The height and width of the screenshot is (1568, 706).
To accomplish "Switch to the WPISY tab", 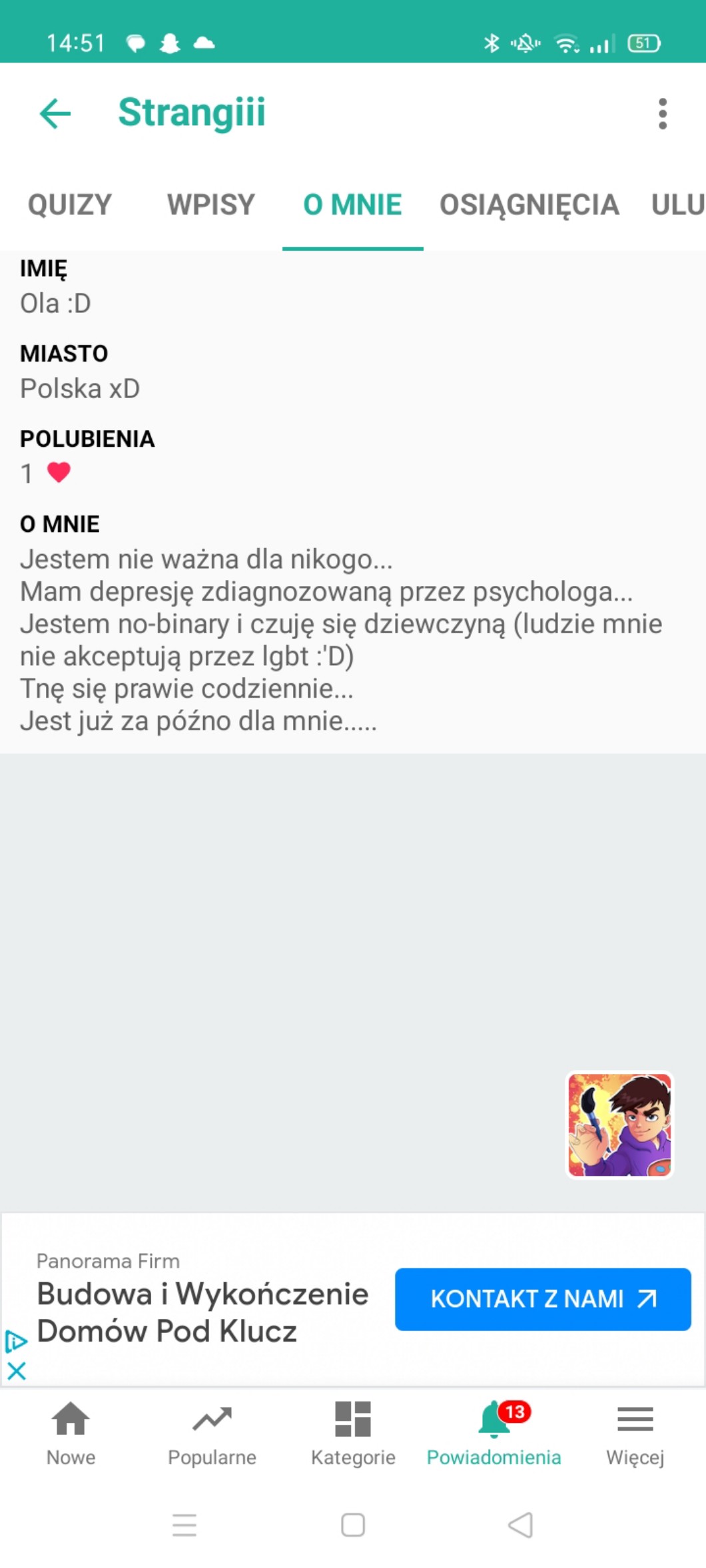I will (211, 204).
